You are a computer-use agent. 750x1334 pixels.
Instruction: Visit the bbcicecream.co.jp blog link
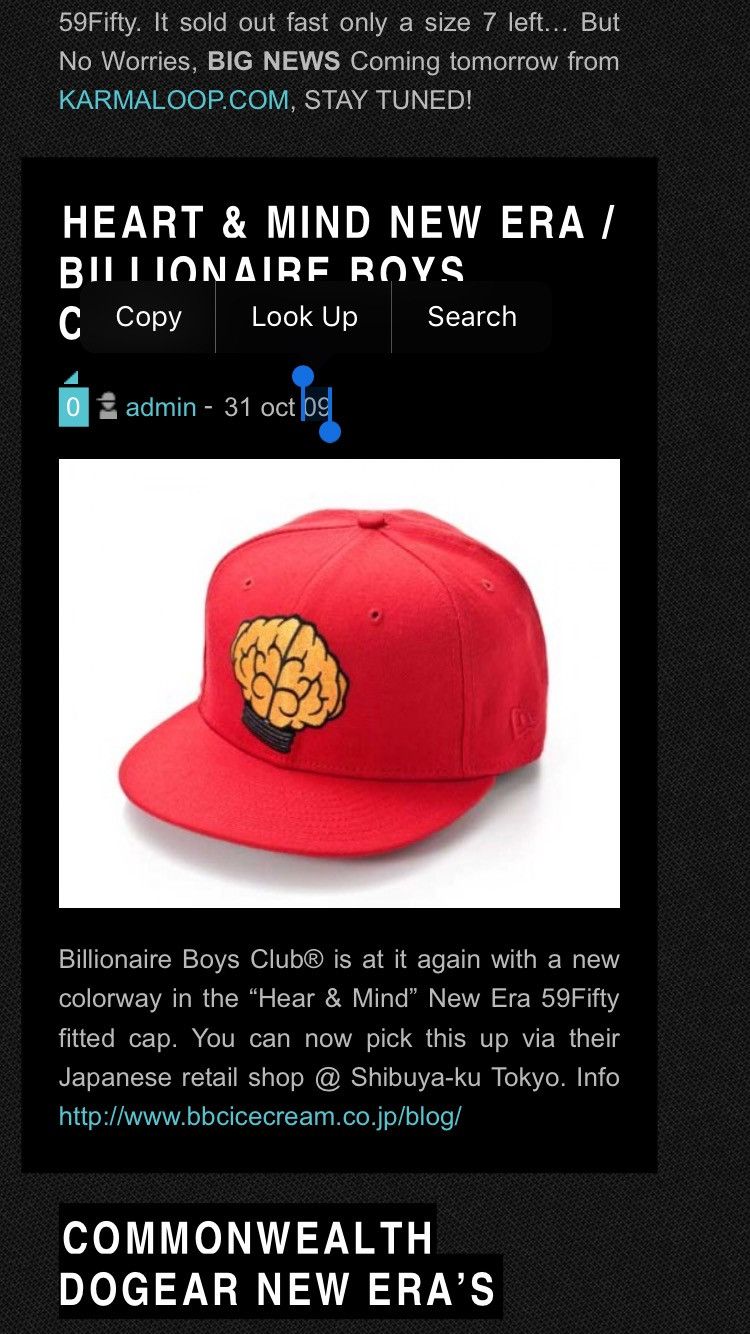[x=260, y=1117]
